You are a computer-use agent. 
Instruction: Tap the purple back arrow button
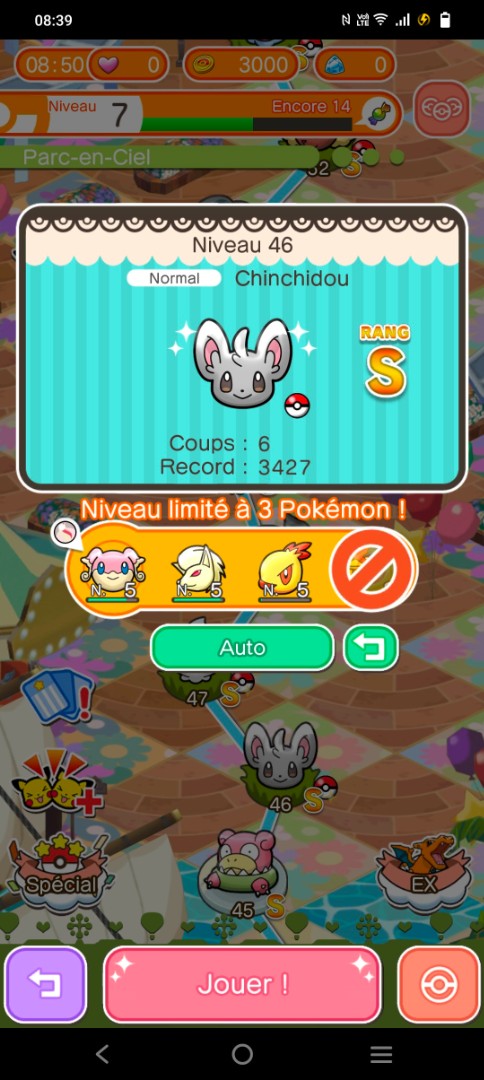pyautogui.click(x=45, y=984)
